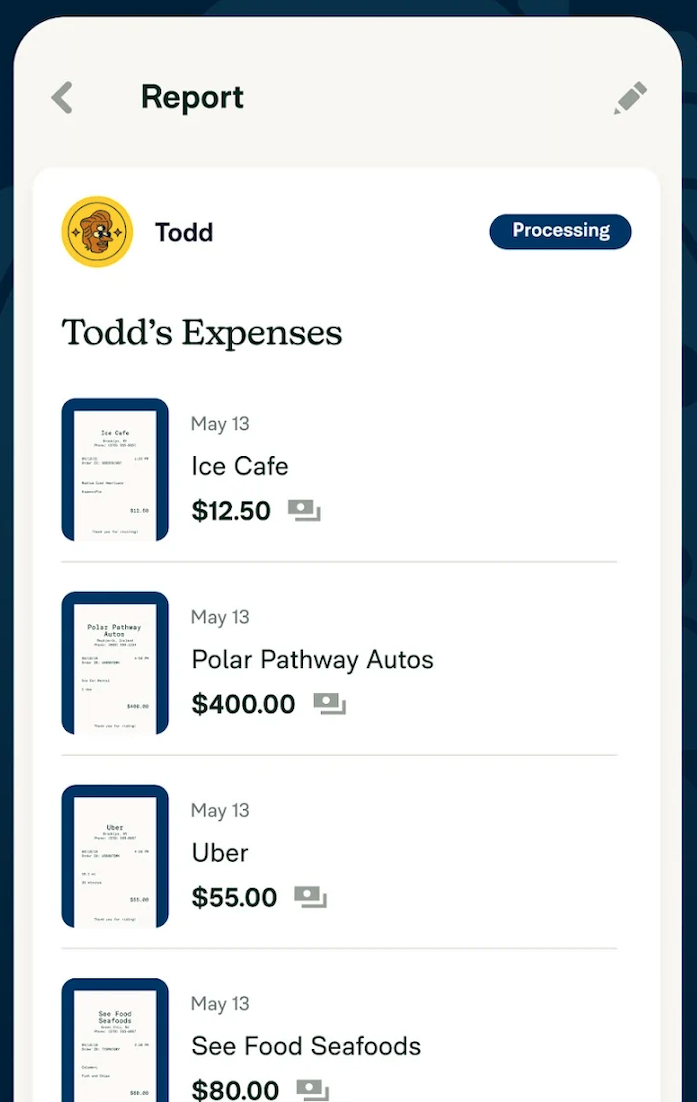
Task: Open the Polar Pathway Autos expense
Action: click(x=312, y=660)
